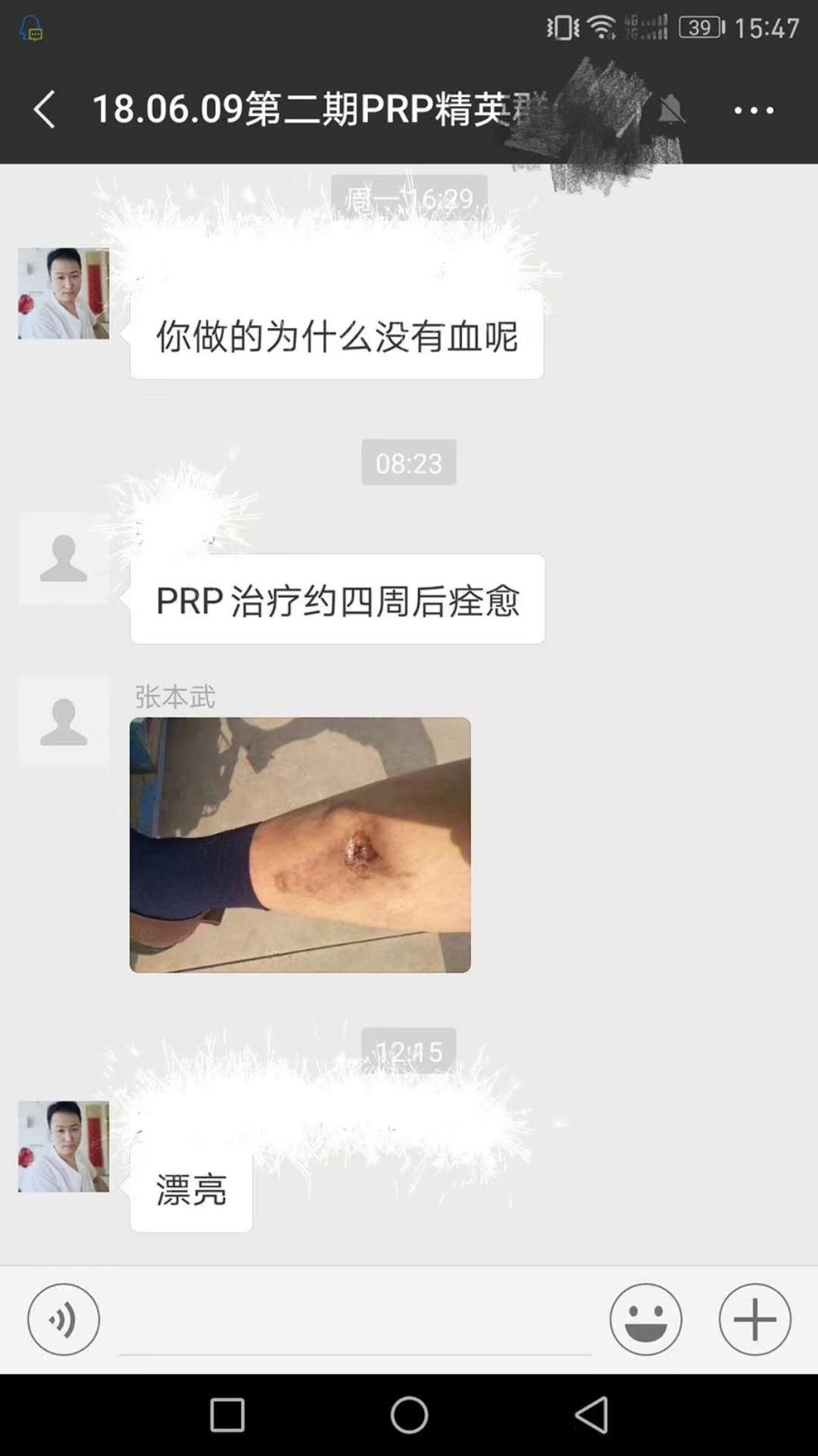Open the avatar beside the PRP 治疗 message
Image resolution: width=818 pixels, height=1456 pixels.
64,558
